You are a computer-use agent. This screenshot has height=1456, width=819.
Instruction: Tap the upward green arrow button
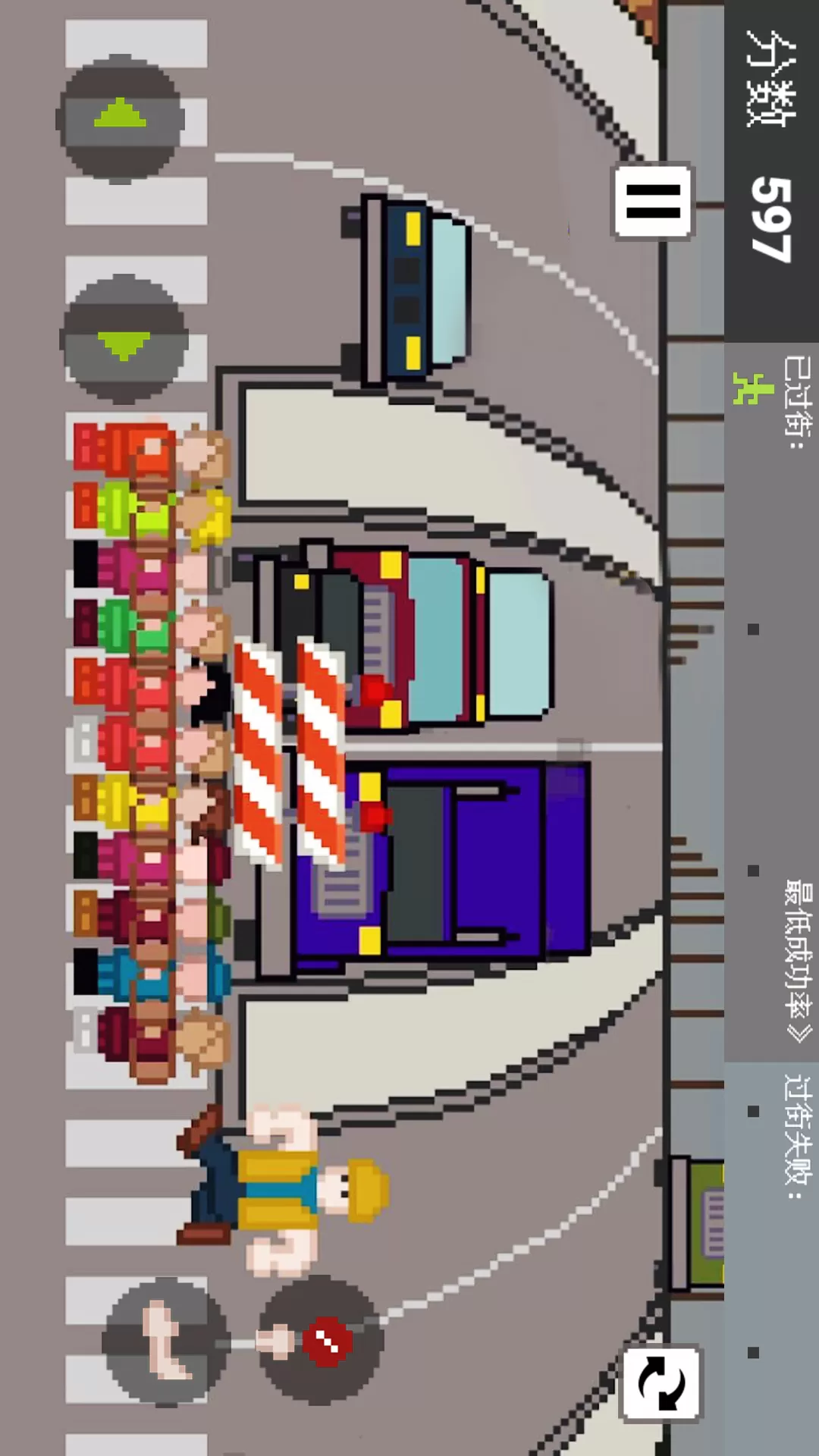pos(121,118)
